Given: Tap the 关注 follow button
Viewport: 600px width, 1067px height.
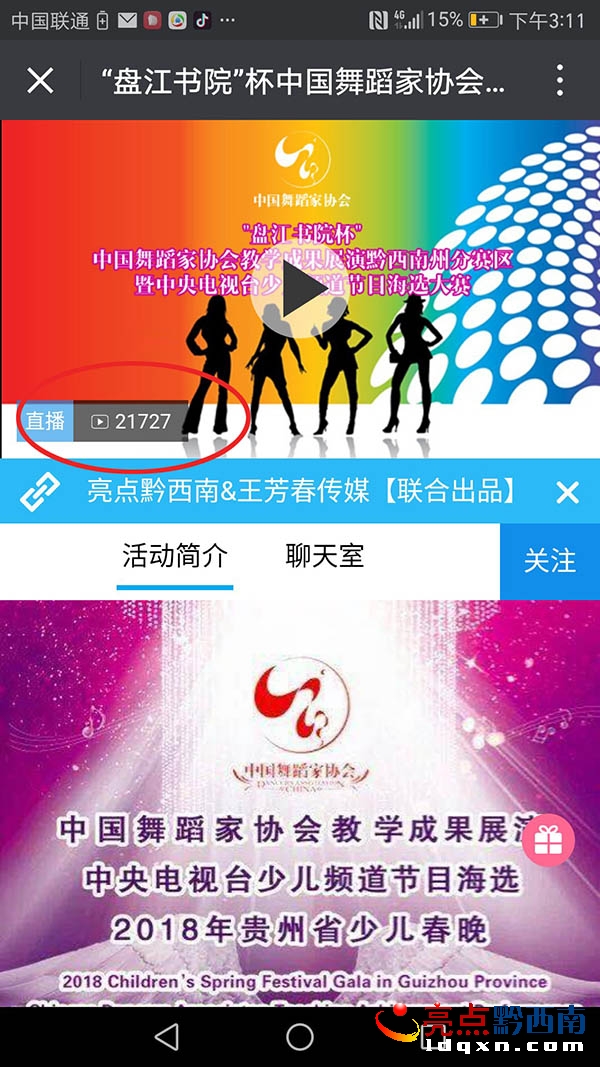Looking at the screenshot, I should pos(550,560).
